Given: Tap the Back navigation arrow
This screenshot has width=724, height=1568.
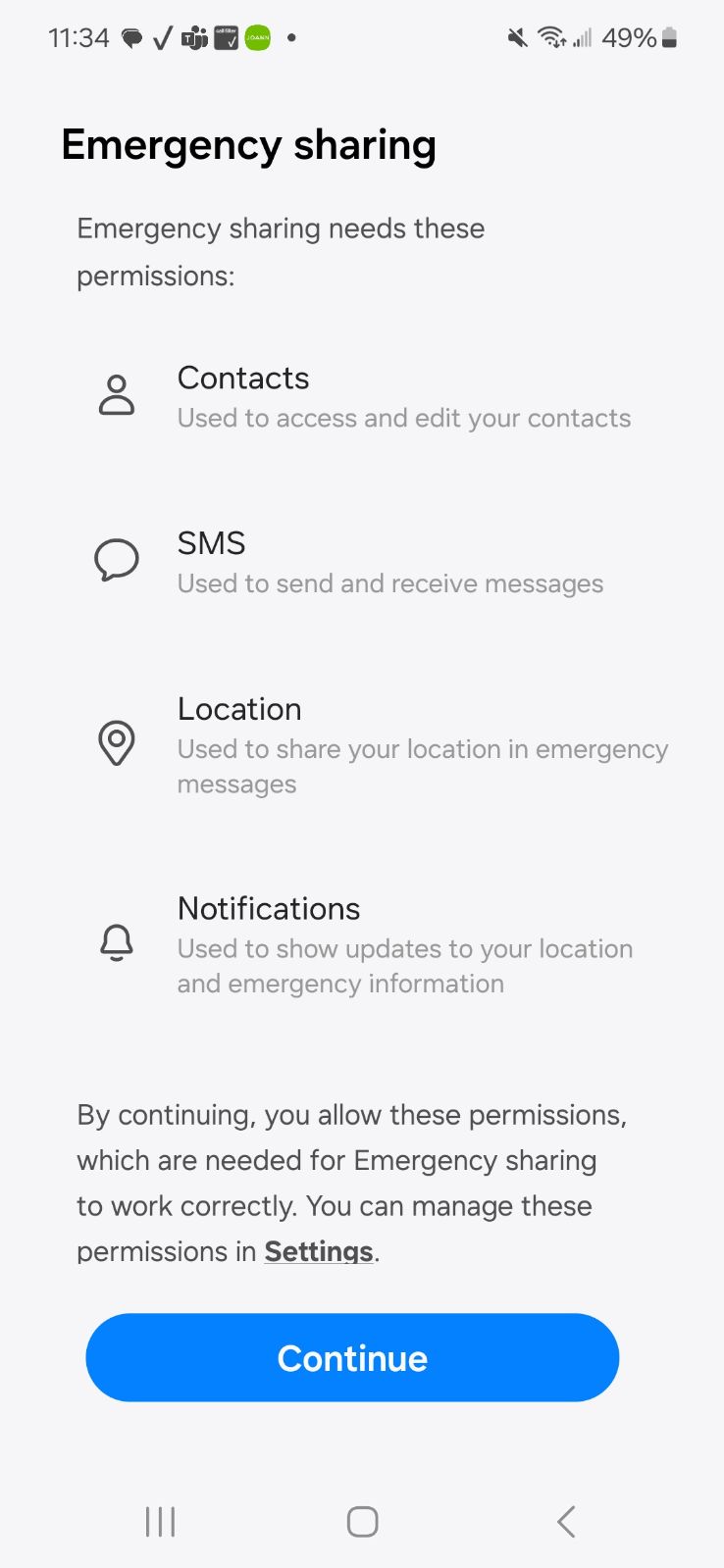Looking at the screenshot, I should point(565,1521).
